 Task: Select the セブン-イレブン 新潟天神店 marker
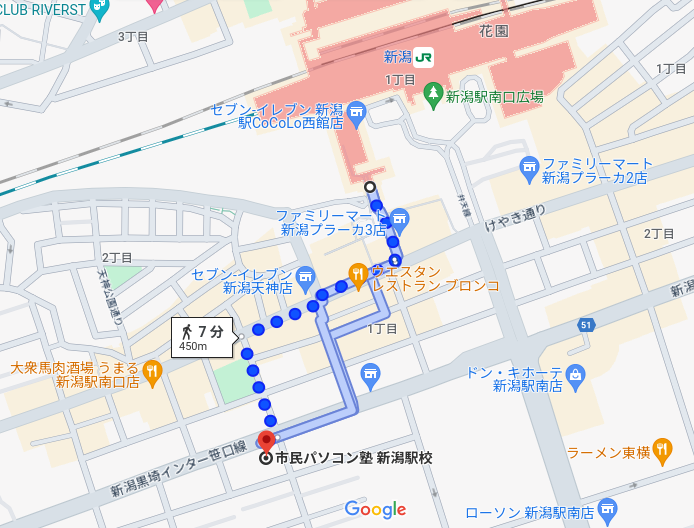tap(306, 274)
